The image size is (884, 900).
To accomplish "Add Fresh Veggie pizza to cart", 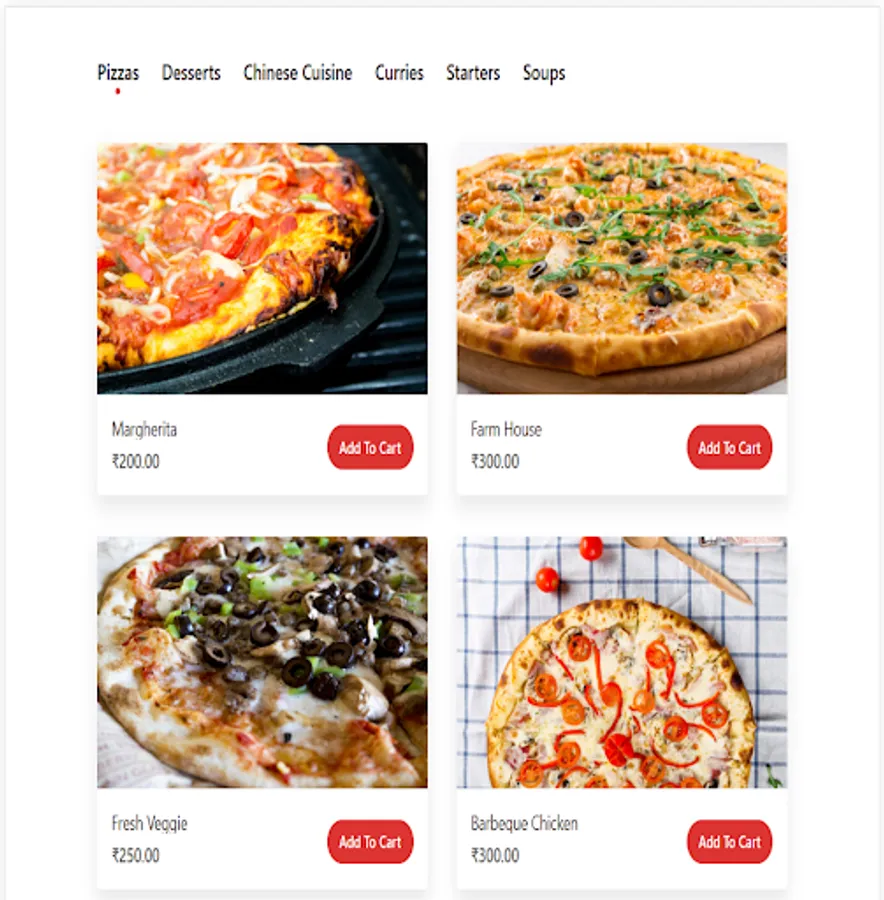I will tap(370, 842).
